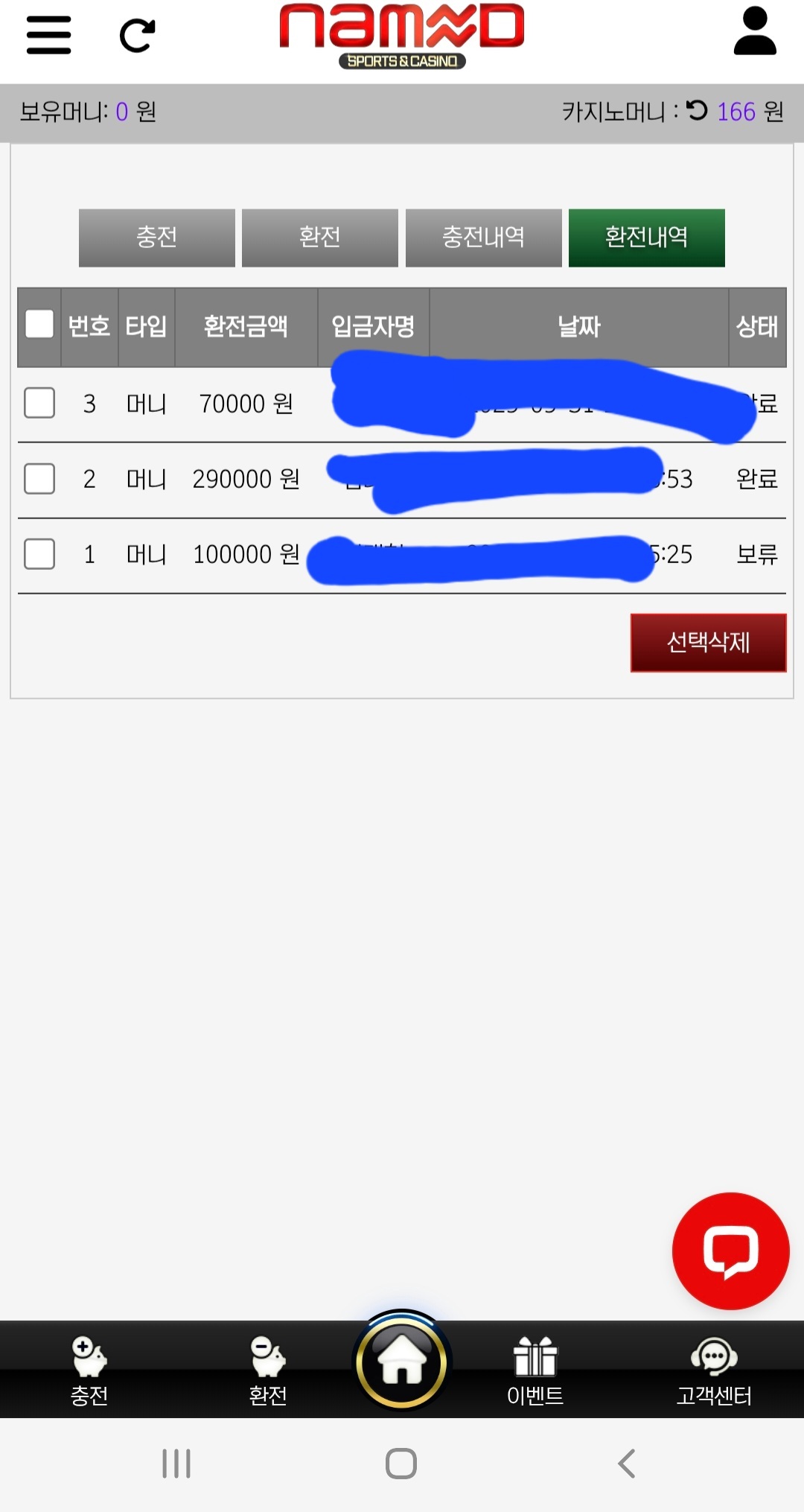The height and width of the screenshot is (1512, 804).
Task: Open the red floating chat button
Action: [x=730, y=1251]
